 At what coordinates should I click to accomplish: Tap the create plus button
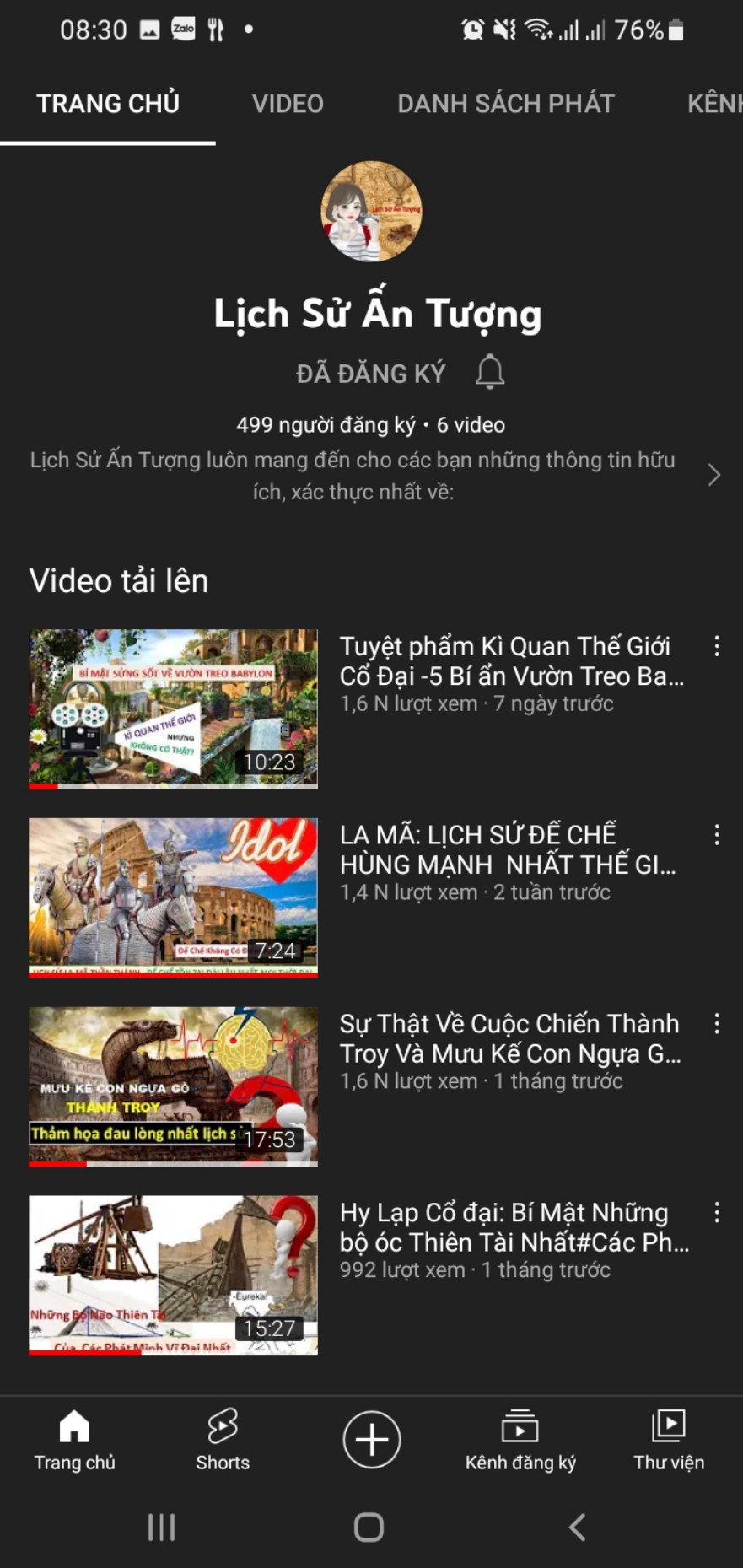coord(371,1439)
